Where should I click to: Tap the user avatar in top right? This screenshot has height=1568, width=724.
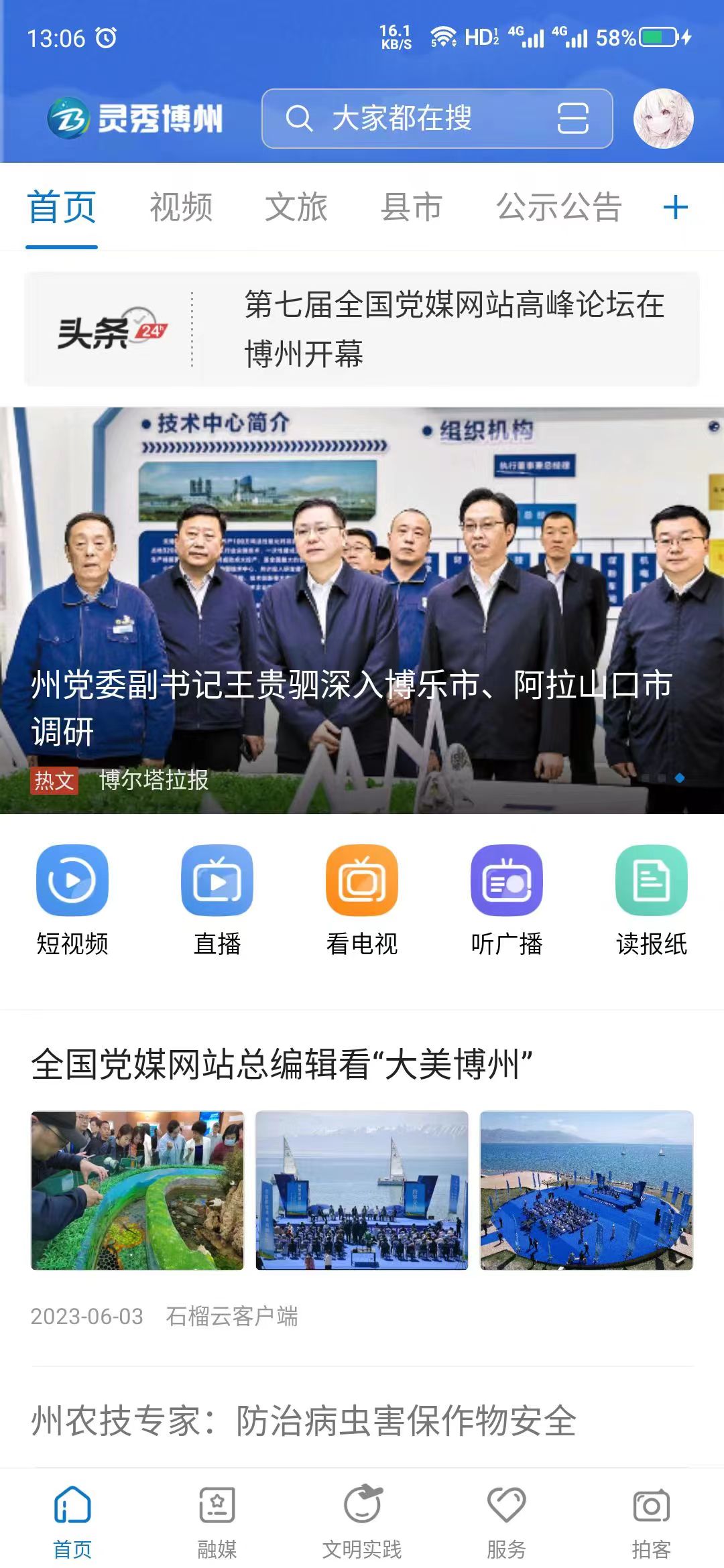[x=664, y=119]
